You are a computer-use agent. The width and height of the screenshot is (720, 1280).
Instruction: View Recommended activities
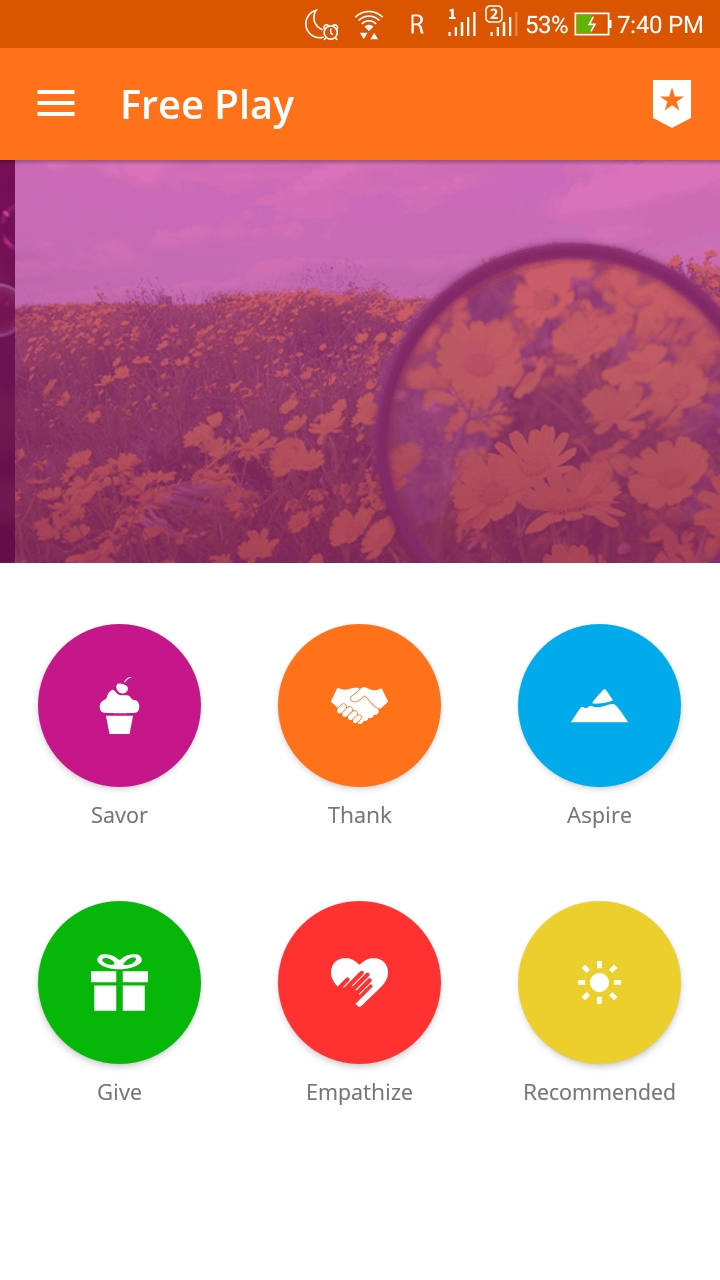coord(599,982)
